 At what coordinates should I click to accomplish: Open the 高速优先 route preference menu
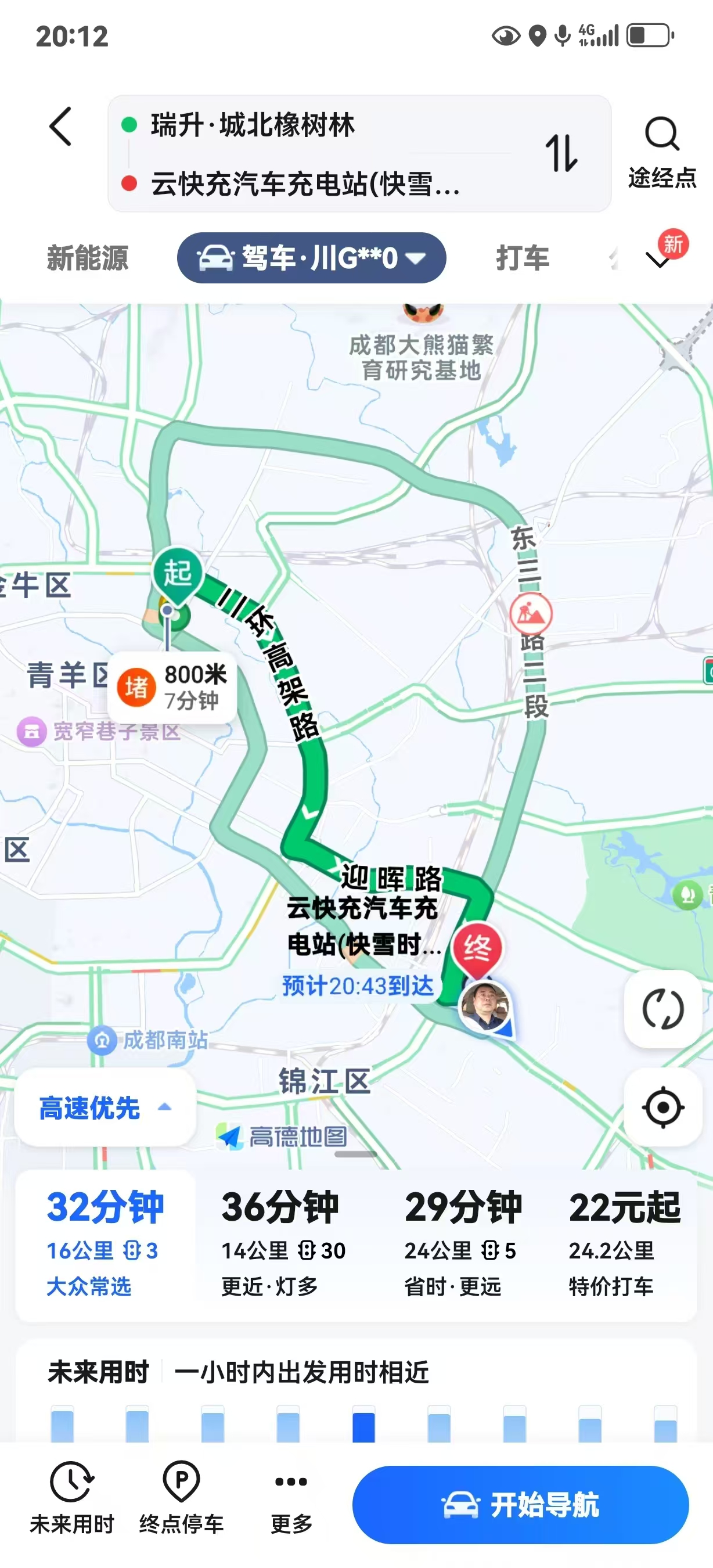click(x=105, y=1107)
